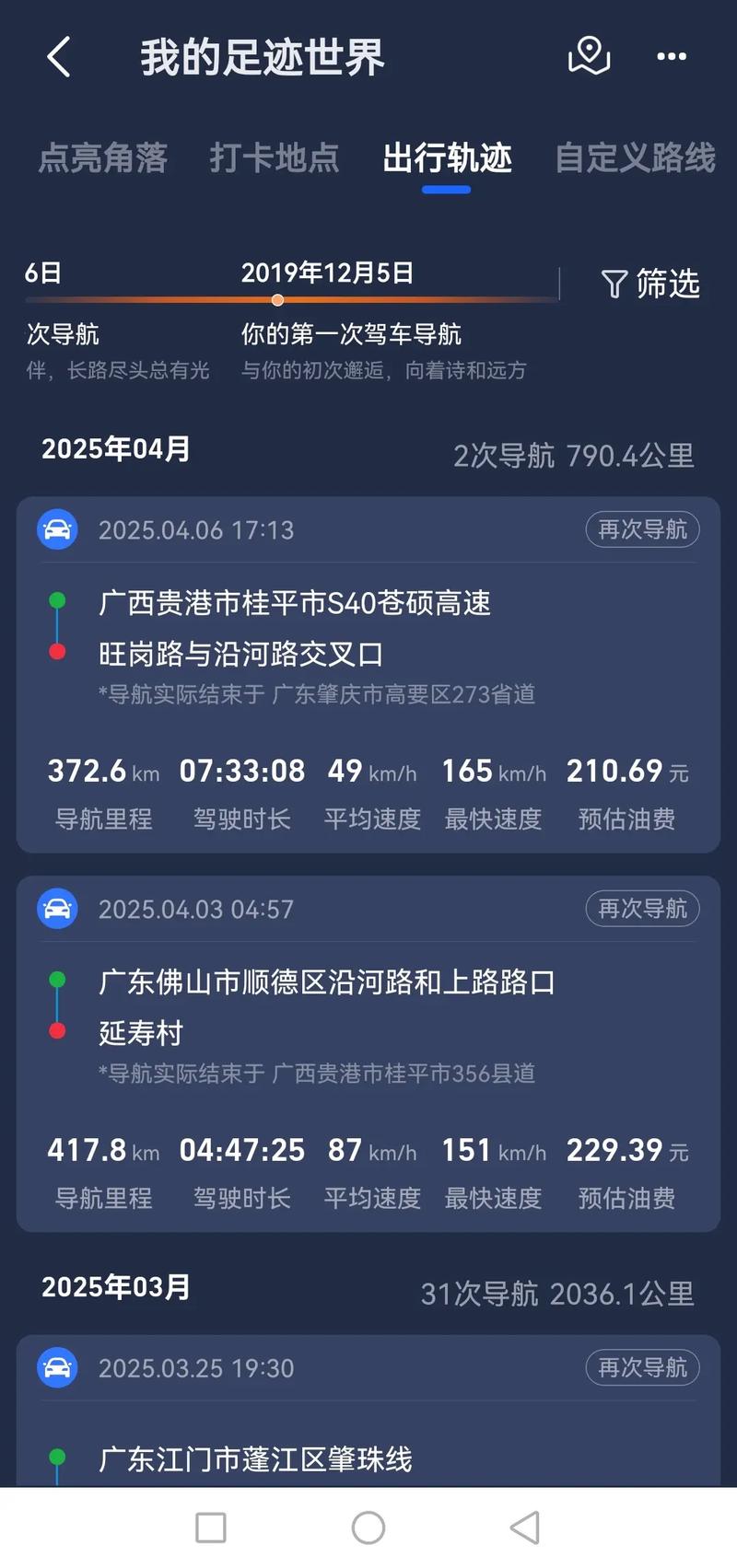Tap 再次导航 on the 2025.03.25 trip
Viewport: 737px width, 1568px height.
642,1367
